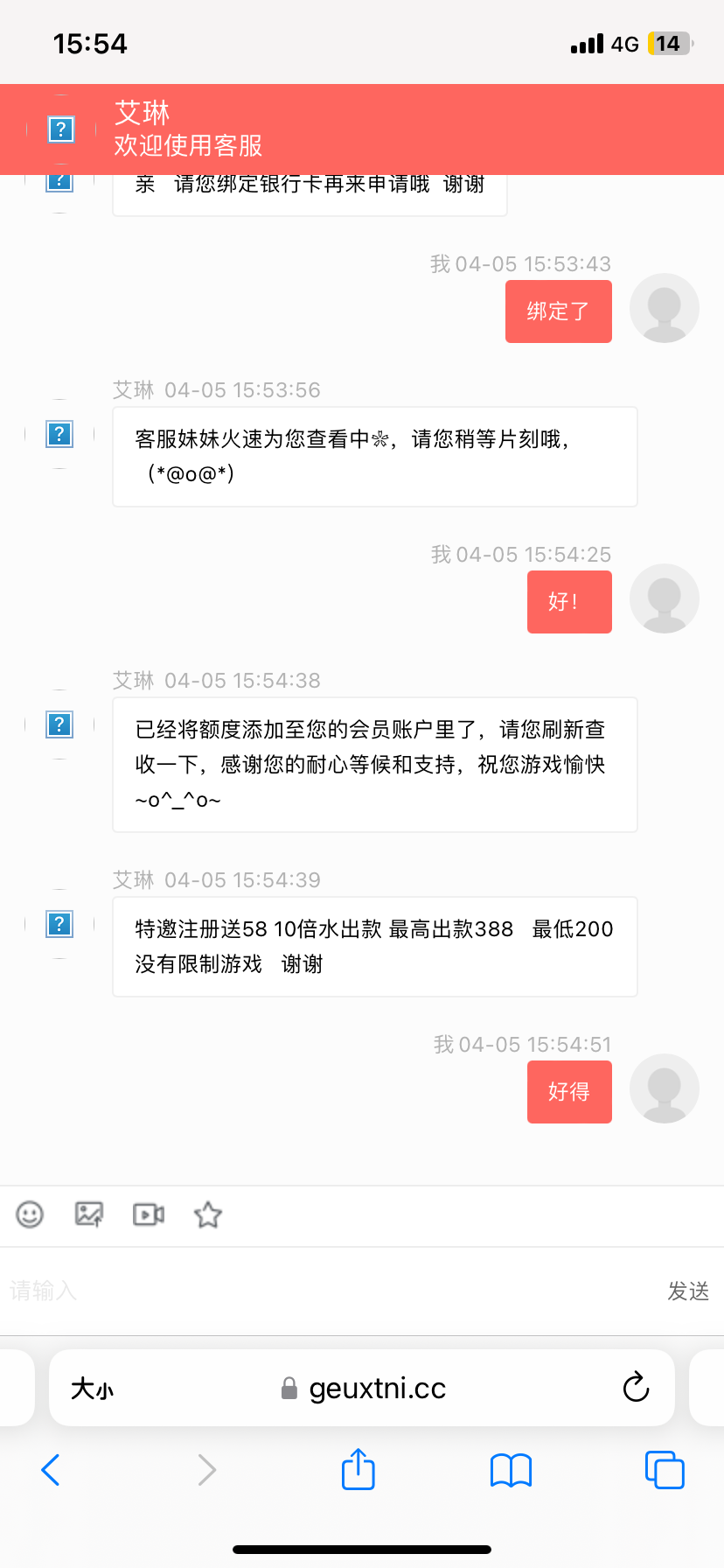Focus the 请输入 message field
This screenshot has width=724, height=1568.
(324, 1291)
